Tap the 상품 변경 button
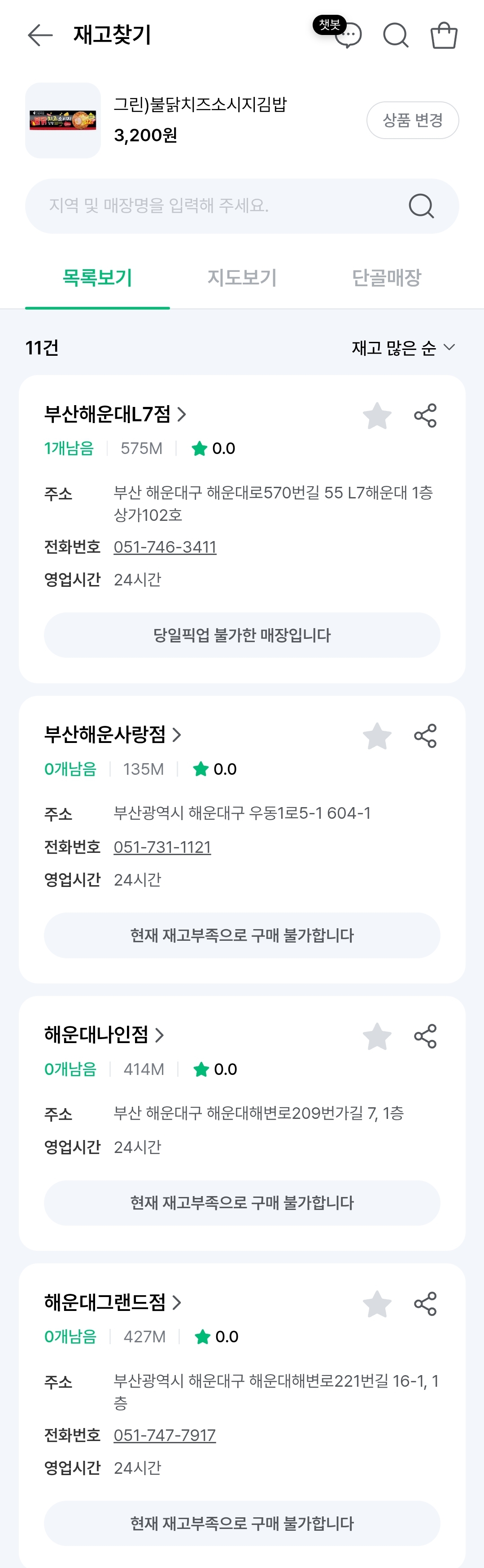 click(x=412, y=121)
